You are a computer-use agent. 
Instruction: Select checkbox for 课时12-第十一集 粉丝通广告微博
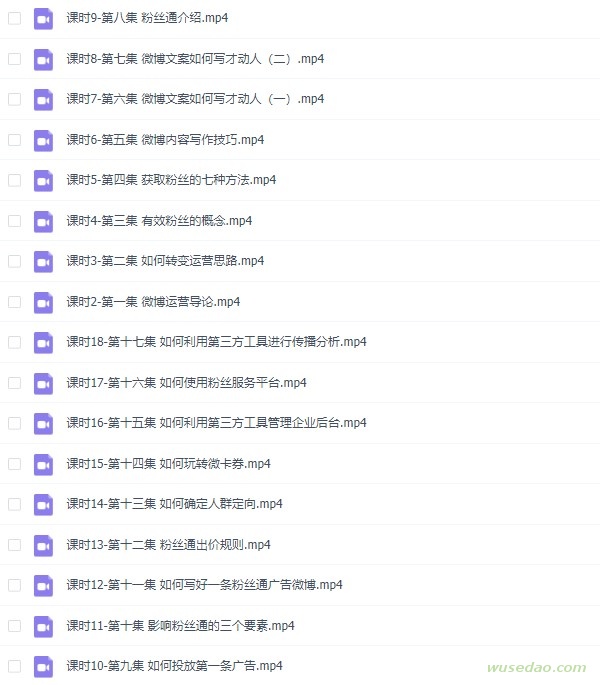coord(14,585)
